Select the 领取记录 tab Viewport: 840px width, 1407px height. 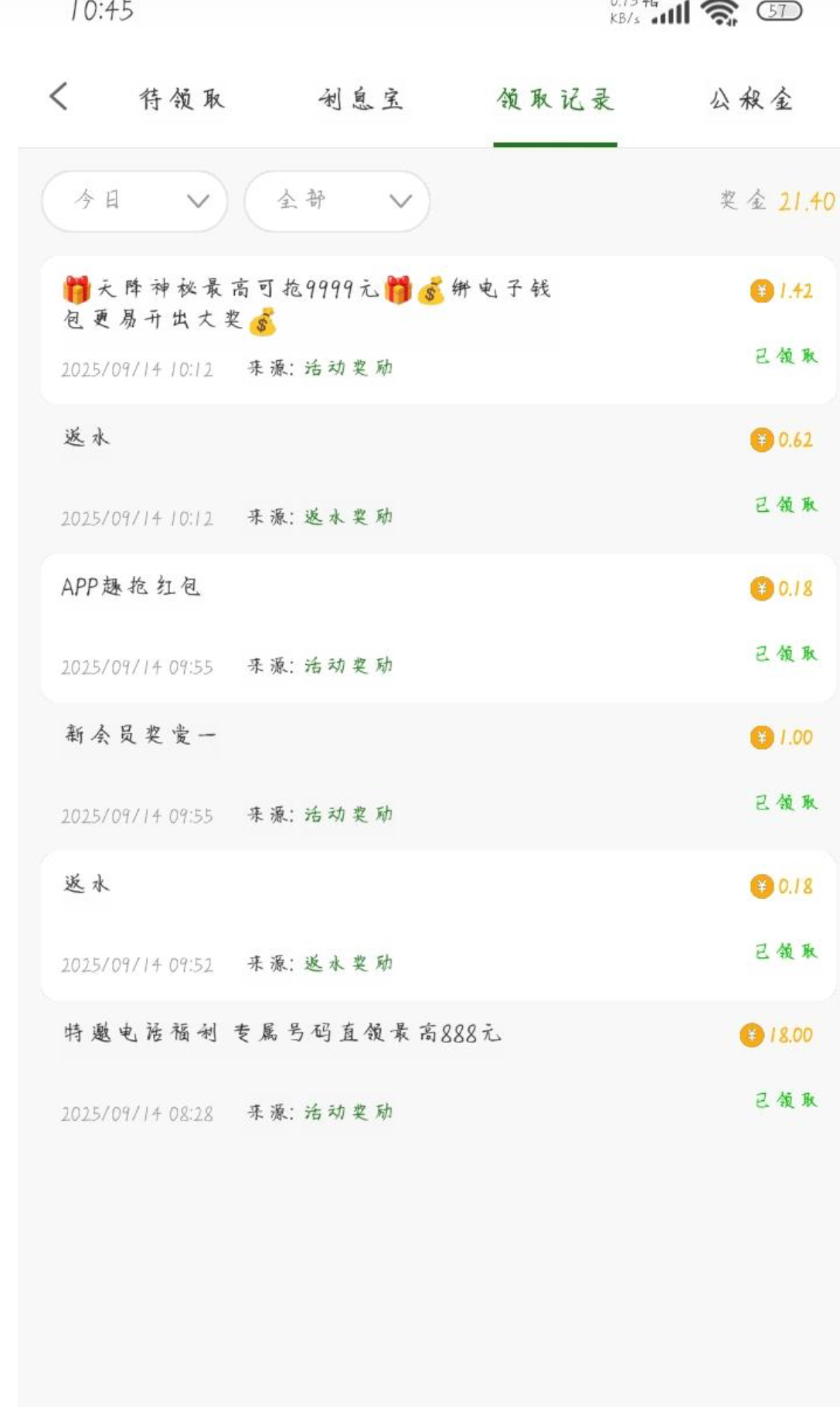click(555, 99)
